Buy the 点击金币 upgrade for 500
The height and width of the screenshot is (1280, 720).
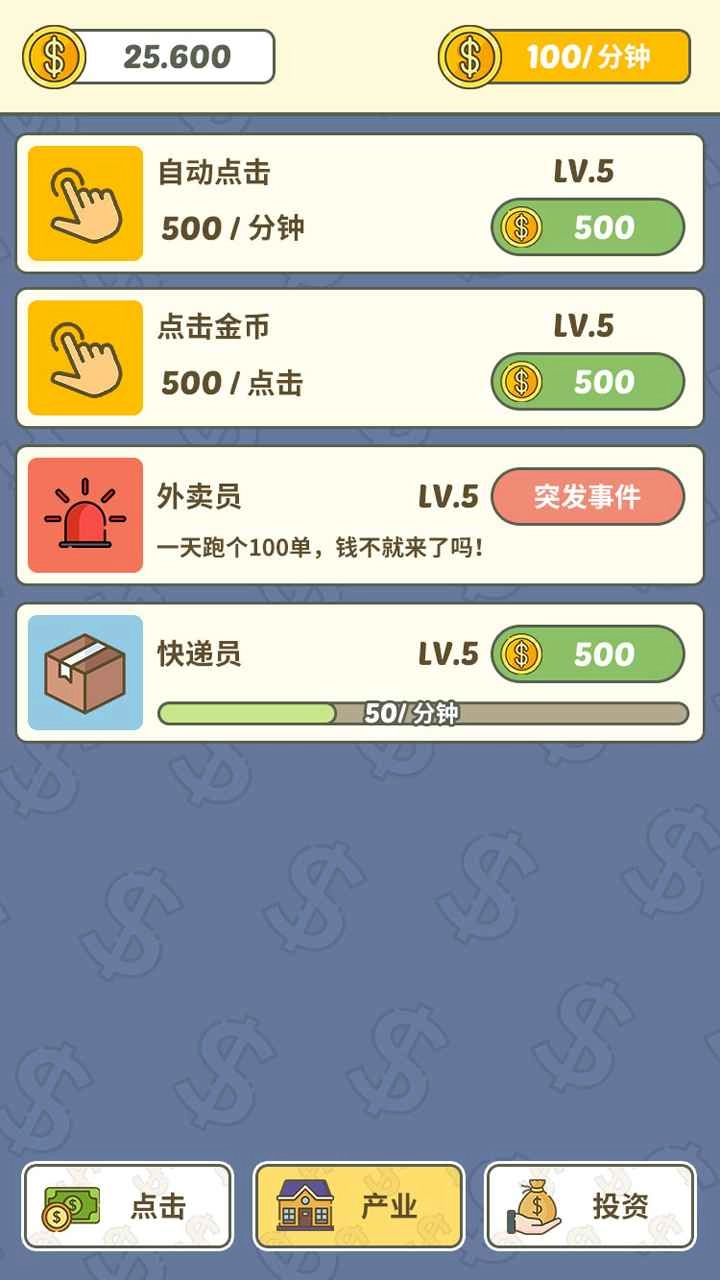(x=587, y=382)
